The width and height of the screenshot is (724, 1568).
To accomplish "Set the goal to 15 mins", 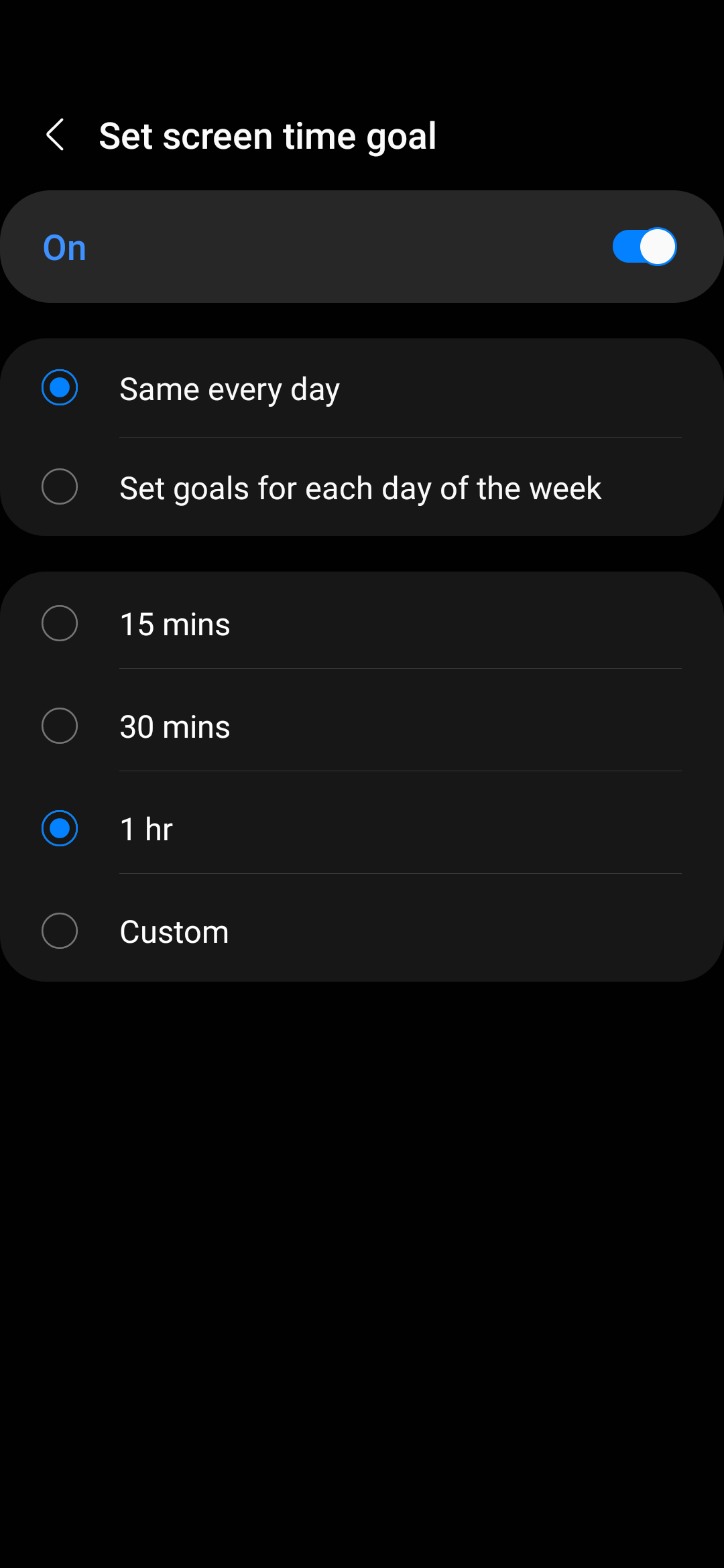I will 60,624.
